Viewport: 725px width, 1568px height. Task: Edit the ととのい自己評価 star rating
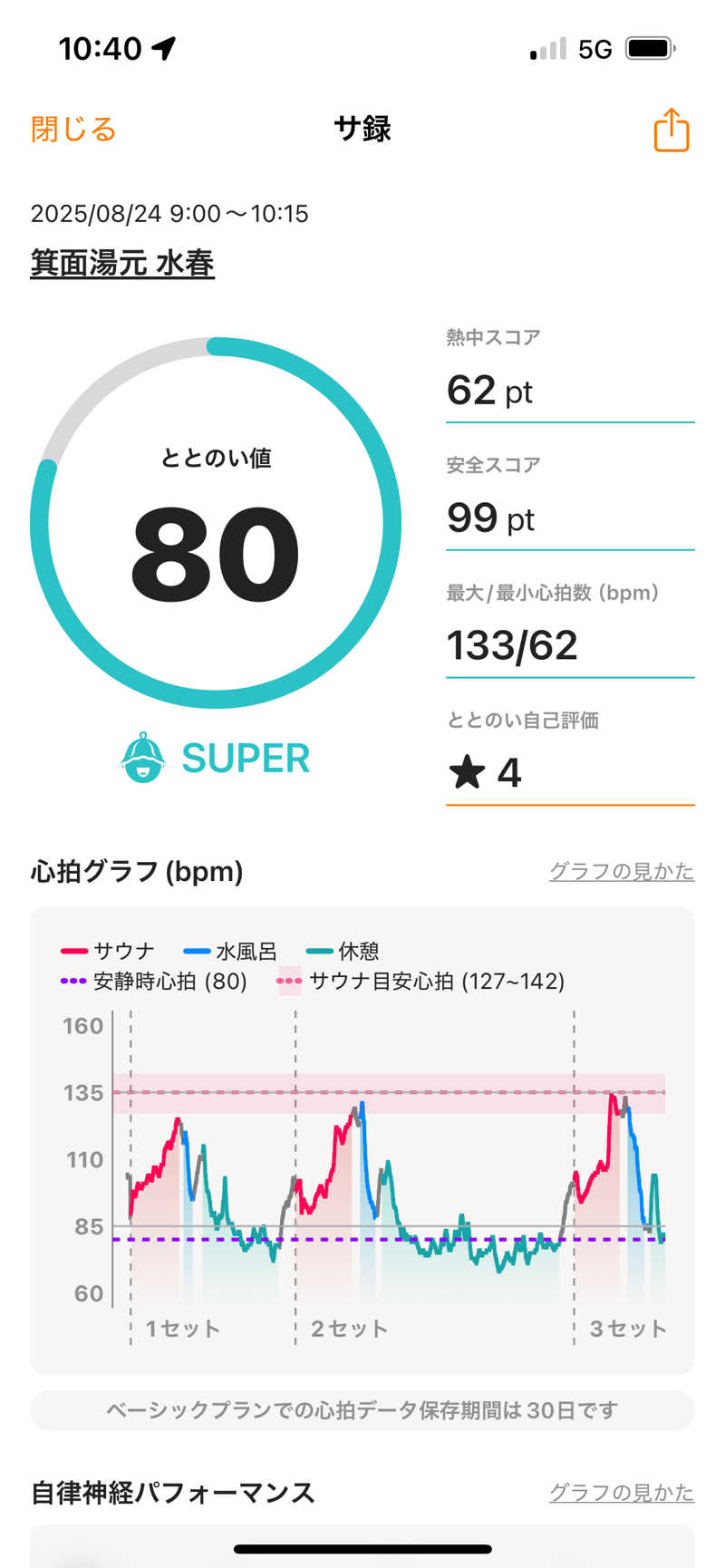(x=569, y=773)
